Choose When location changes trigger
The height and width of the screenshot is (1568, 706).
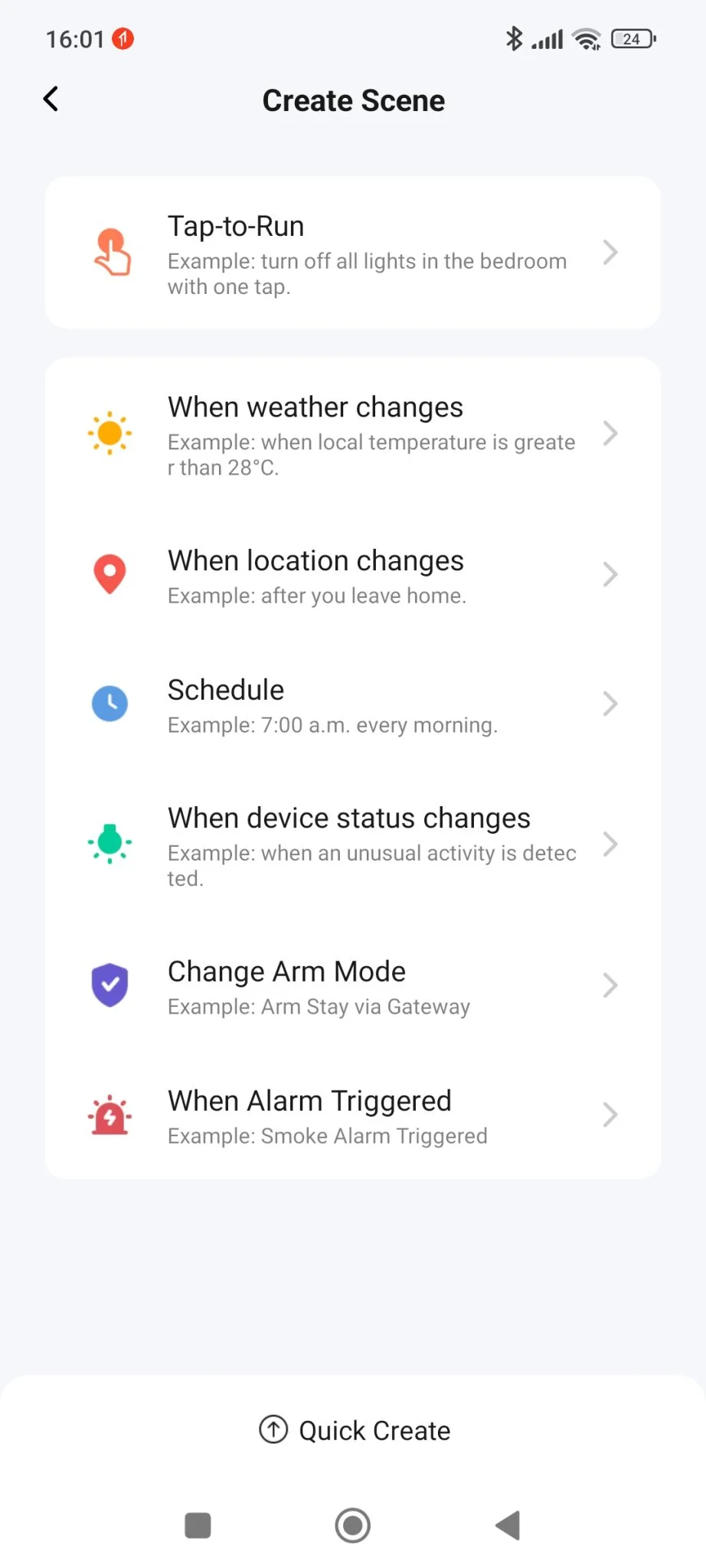352,575
